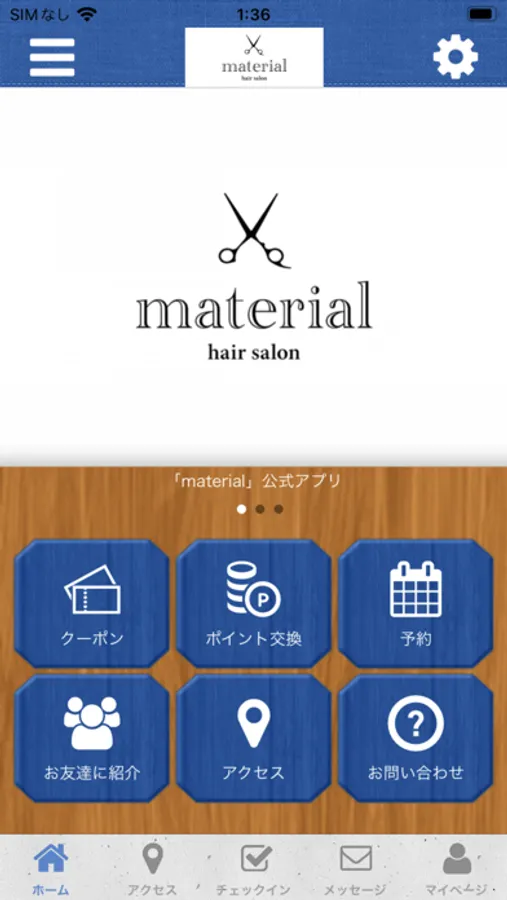Open the hamburger drawer menu

click(x=52, y=57)
